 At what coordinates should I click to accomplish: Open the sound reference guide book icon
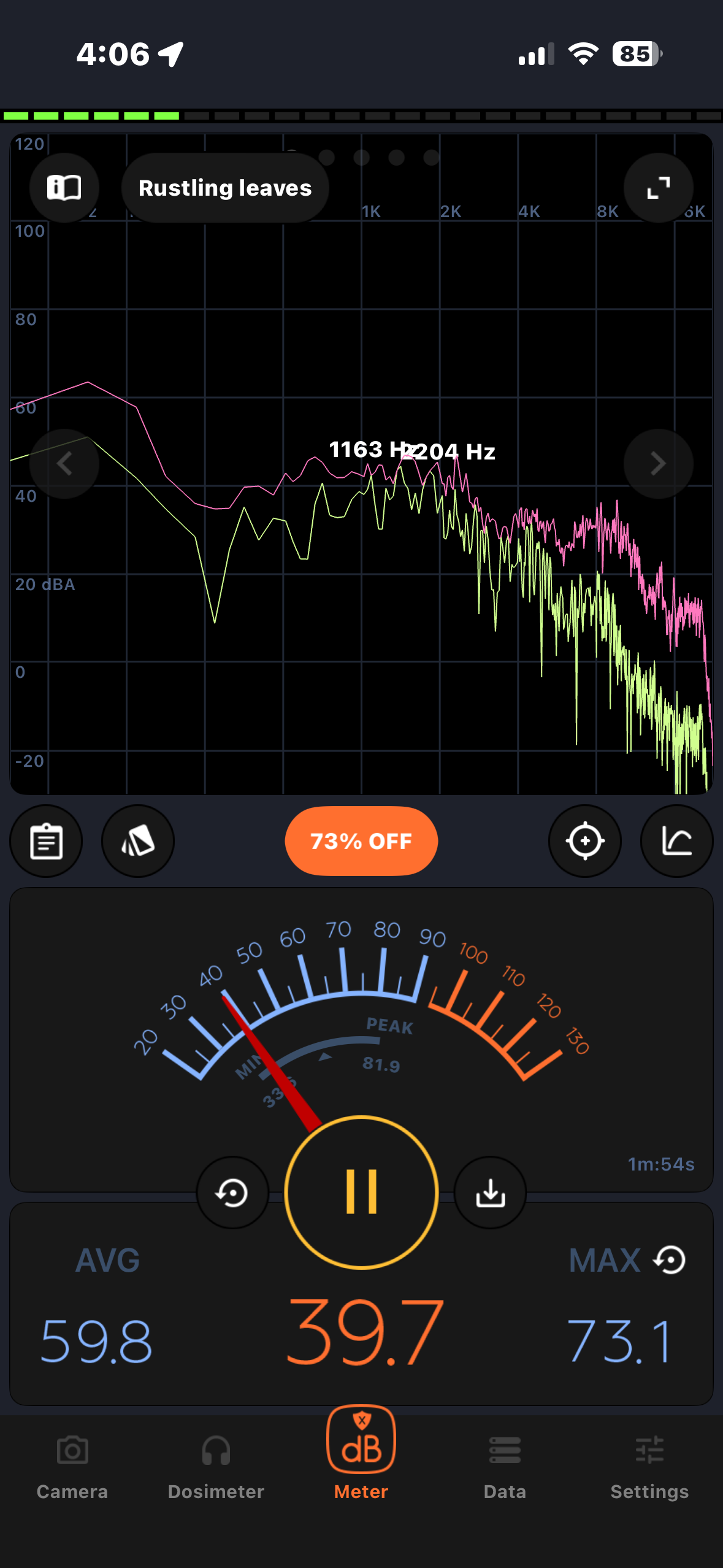(x=64, y=188)
